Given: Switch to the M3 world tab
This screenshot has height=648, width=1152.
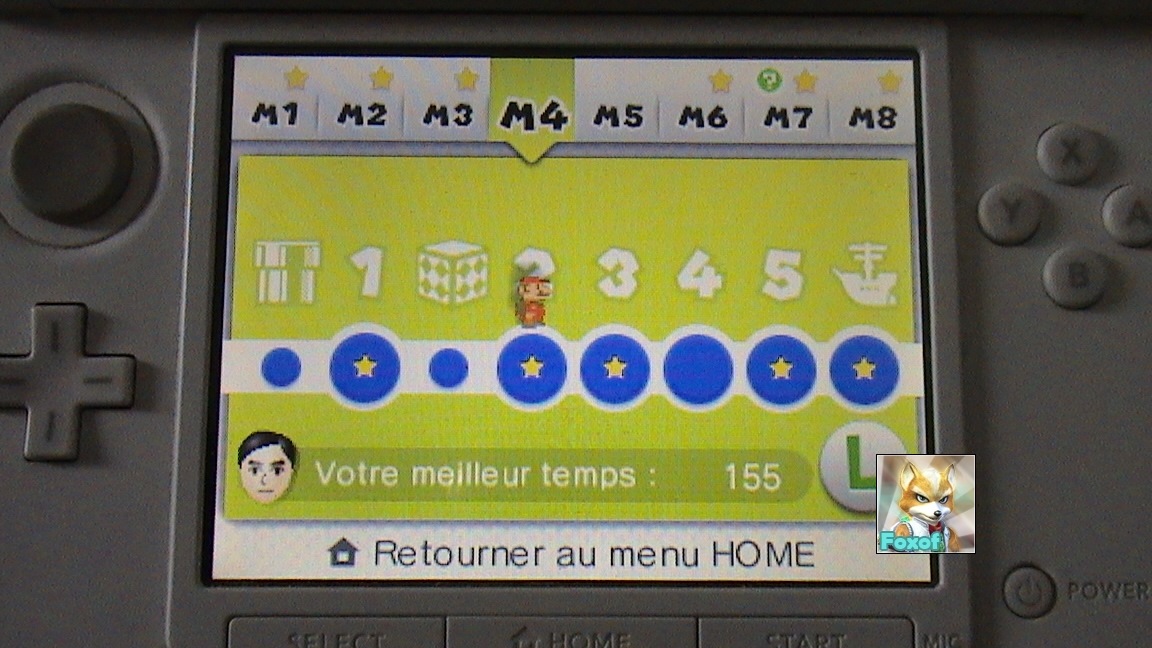Looking at the screenshot, I should coord(447,116).
